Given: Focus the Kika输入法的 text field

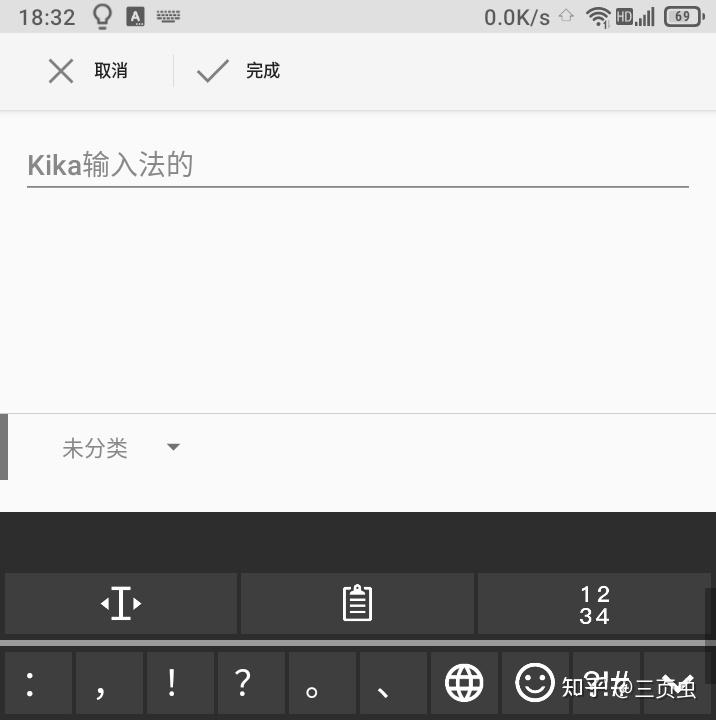Looking at the screenshot, I should pyautogui.click(x=357, y=165).
